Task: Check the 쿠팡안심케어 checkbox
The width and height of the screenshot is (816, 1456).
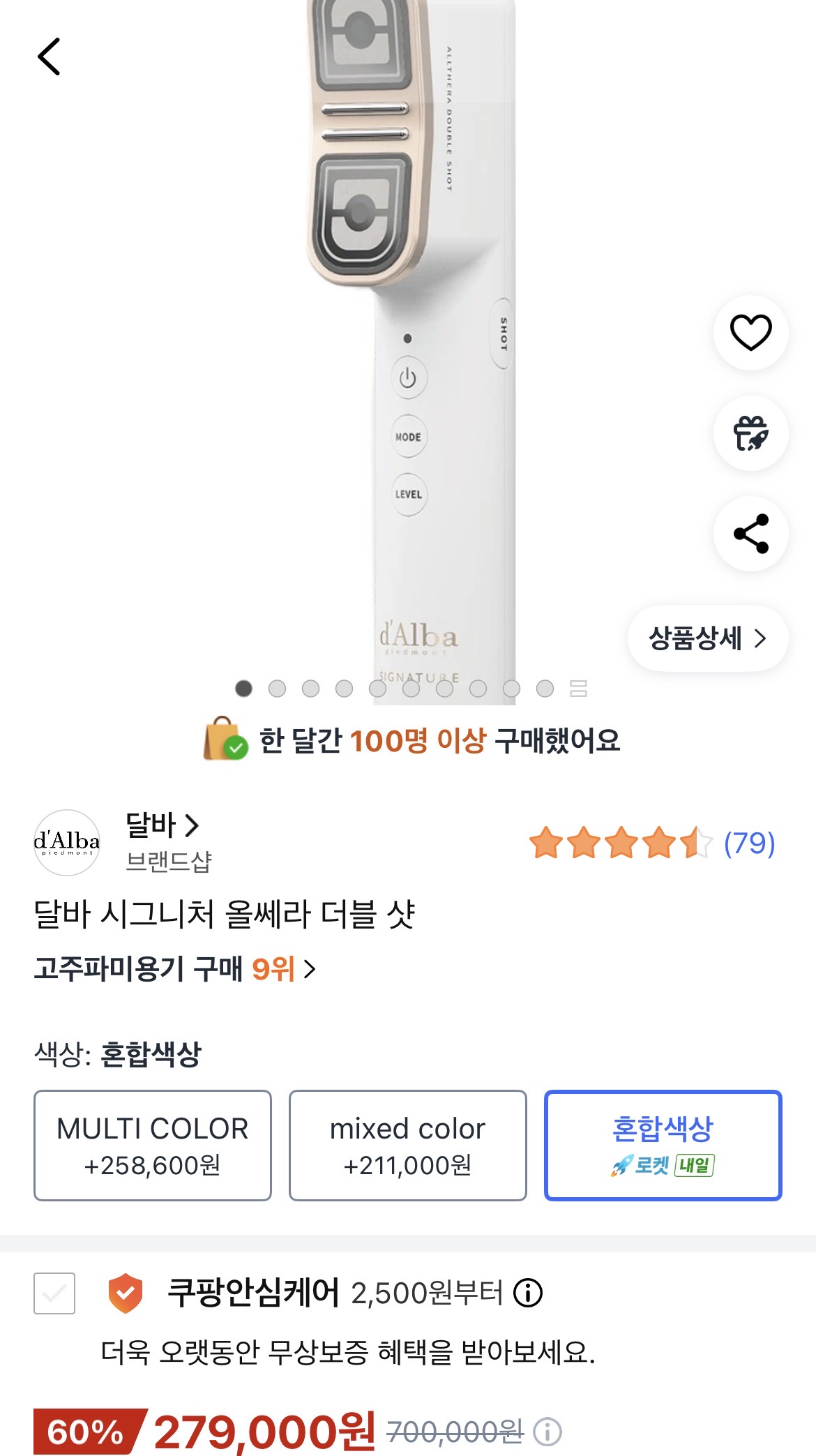Action: [54, 1293]
